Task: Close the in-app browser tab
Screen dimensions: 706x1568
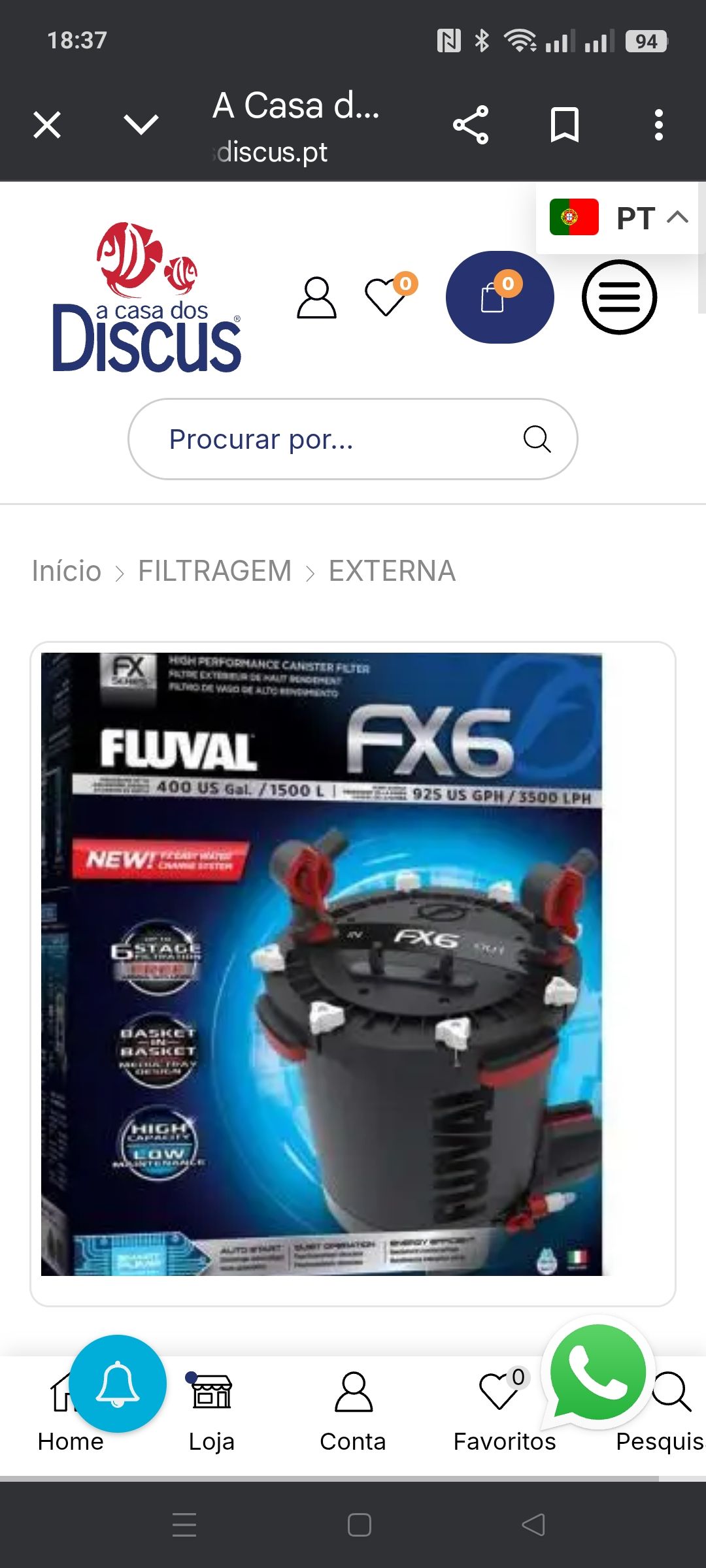Action: click(47, 125)
